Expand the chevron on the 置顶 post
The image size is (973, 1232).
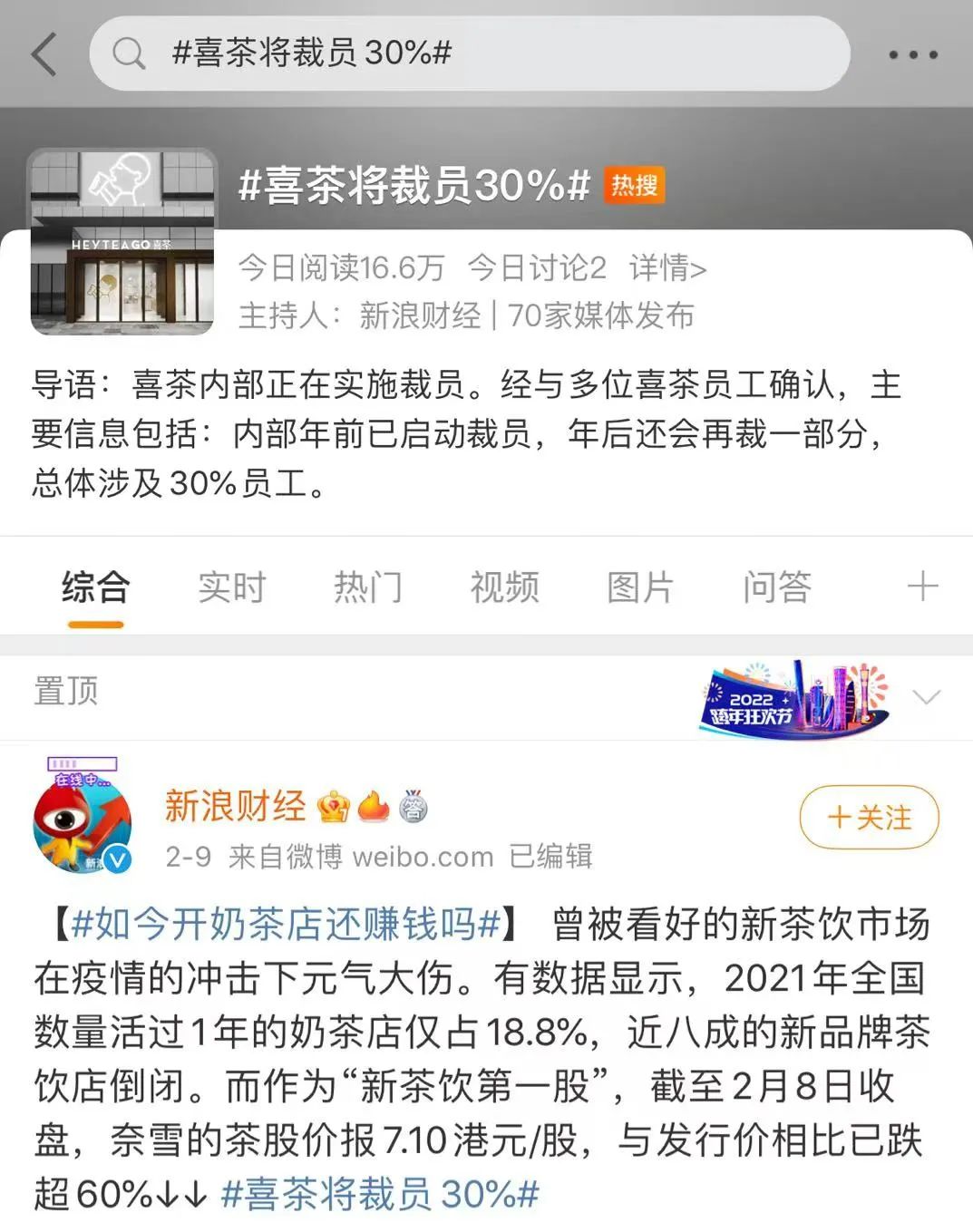[926, 697]
